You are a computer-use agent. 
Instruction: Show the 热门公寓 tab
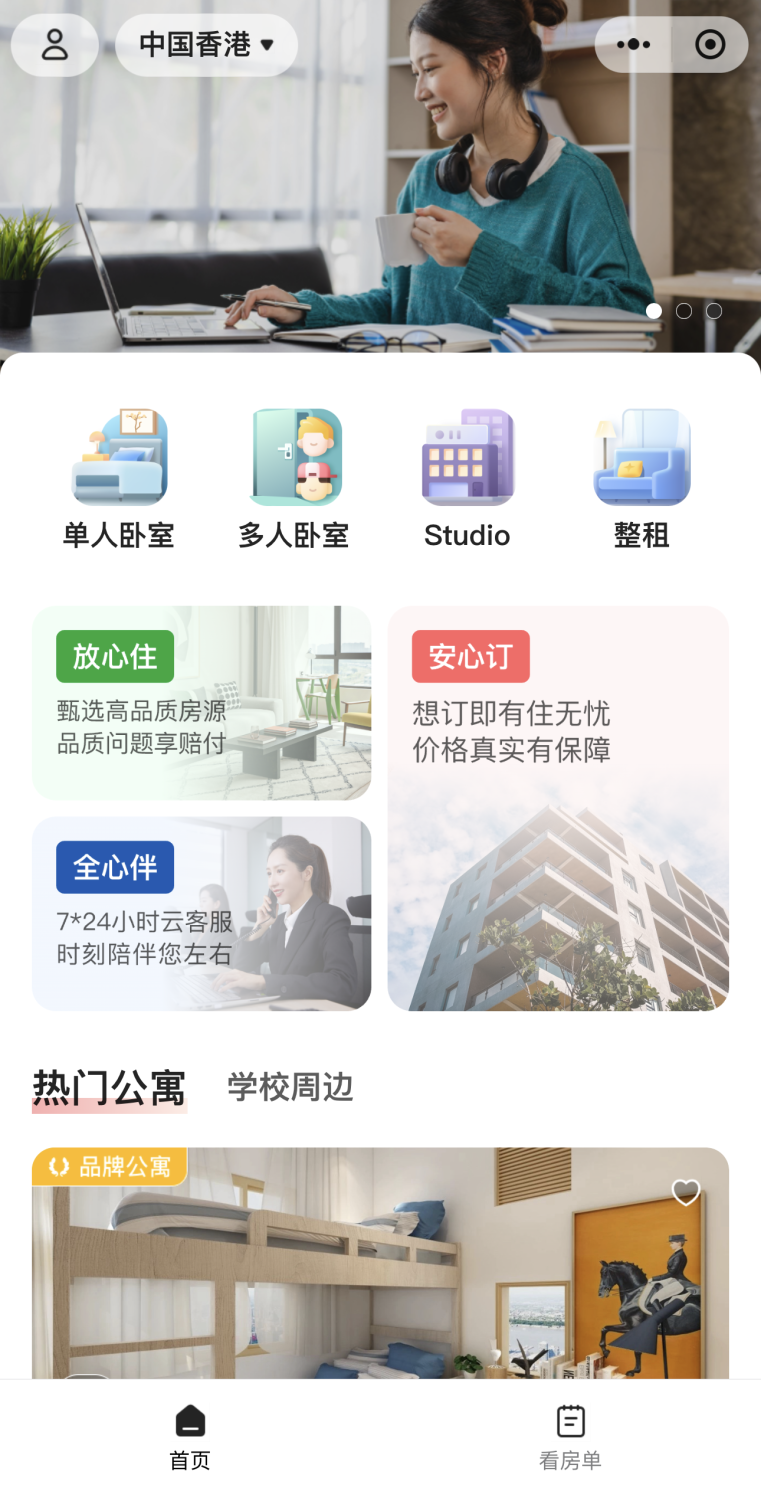coord(109,1087)
